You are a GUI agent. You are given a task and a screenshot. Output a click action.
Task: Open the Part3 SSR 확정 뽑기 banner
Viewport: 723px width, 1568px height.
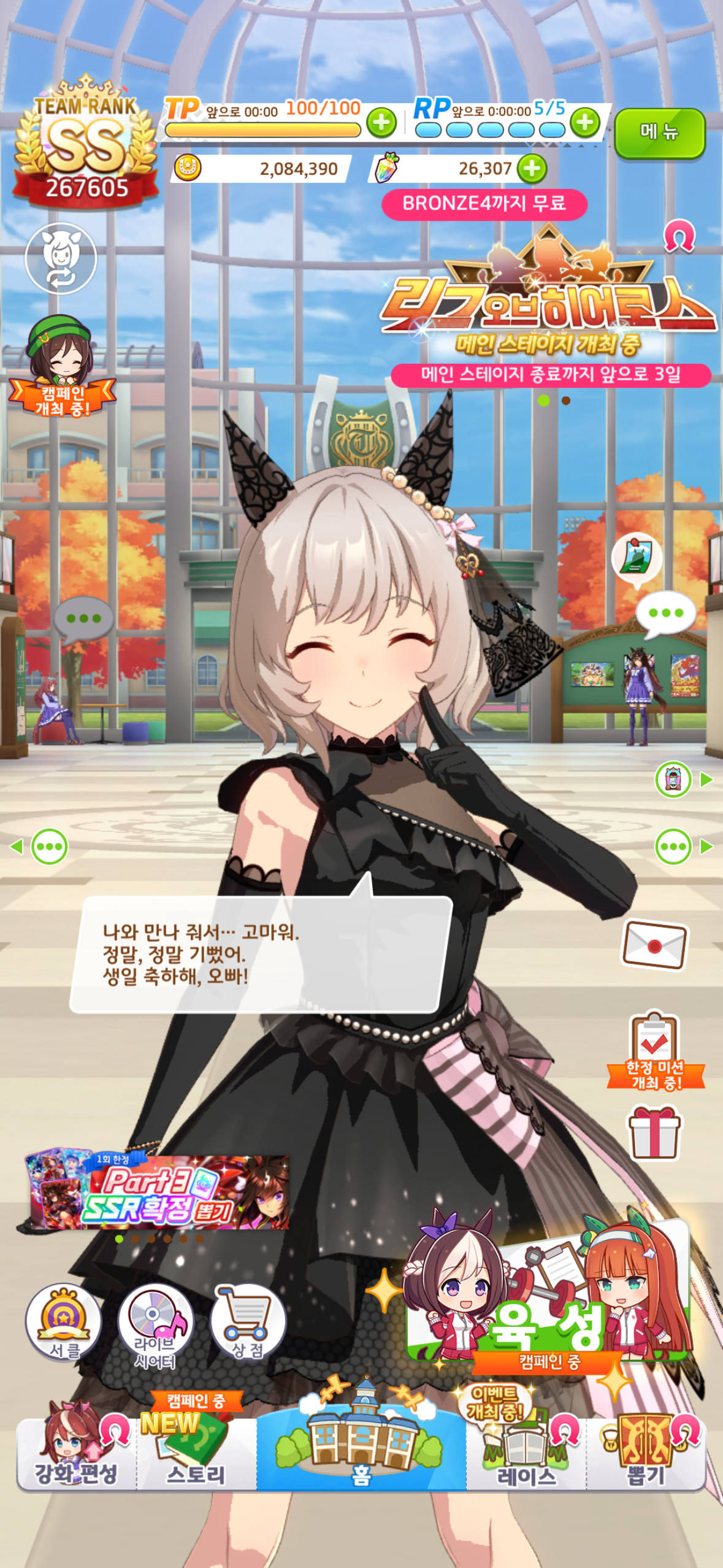click(x=159, y=1193)
